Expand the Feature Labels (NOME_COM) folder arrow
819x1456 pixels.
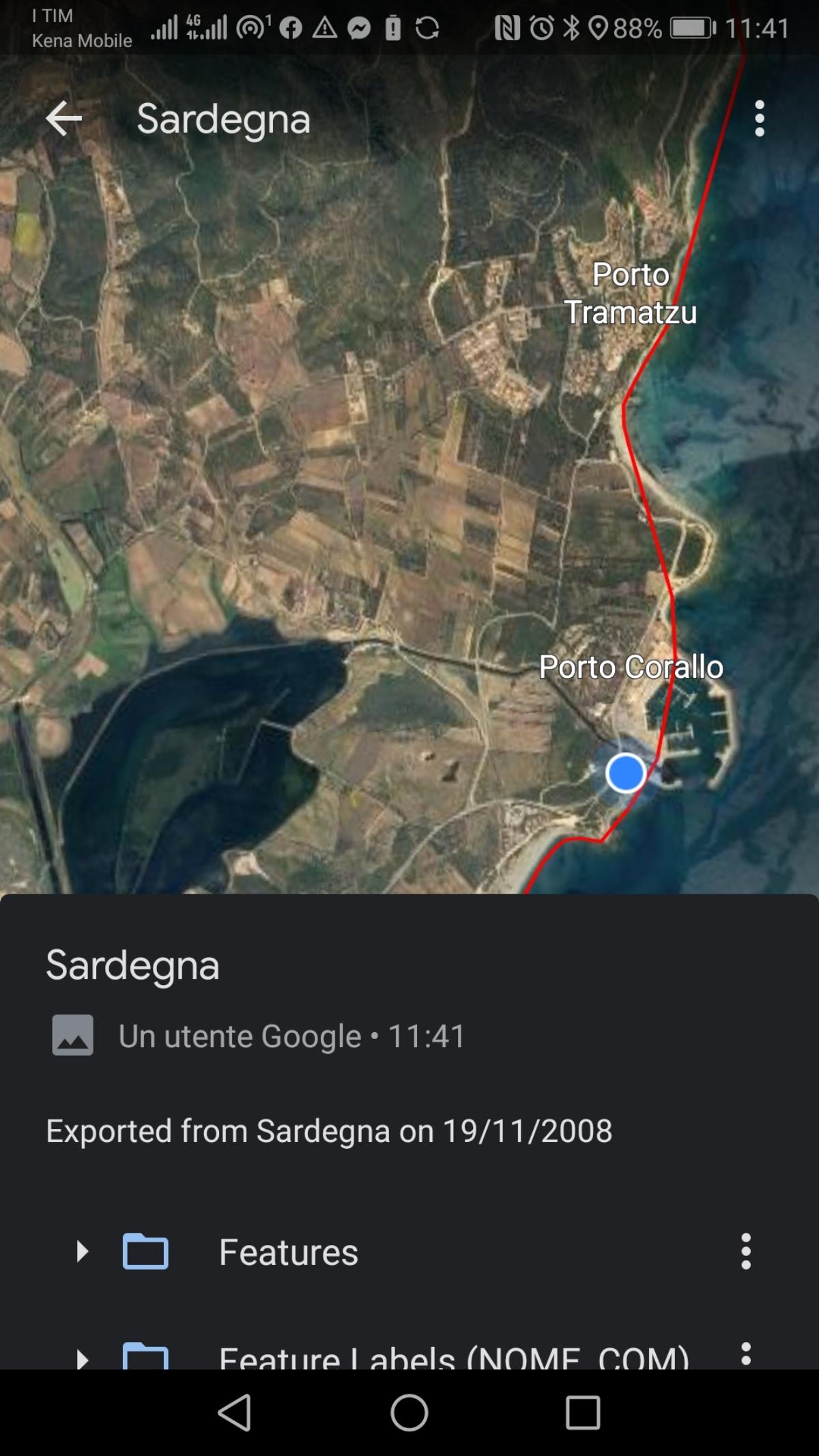[83, 1358]
